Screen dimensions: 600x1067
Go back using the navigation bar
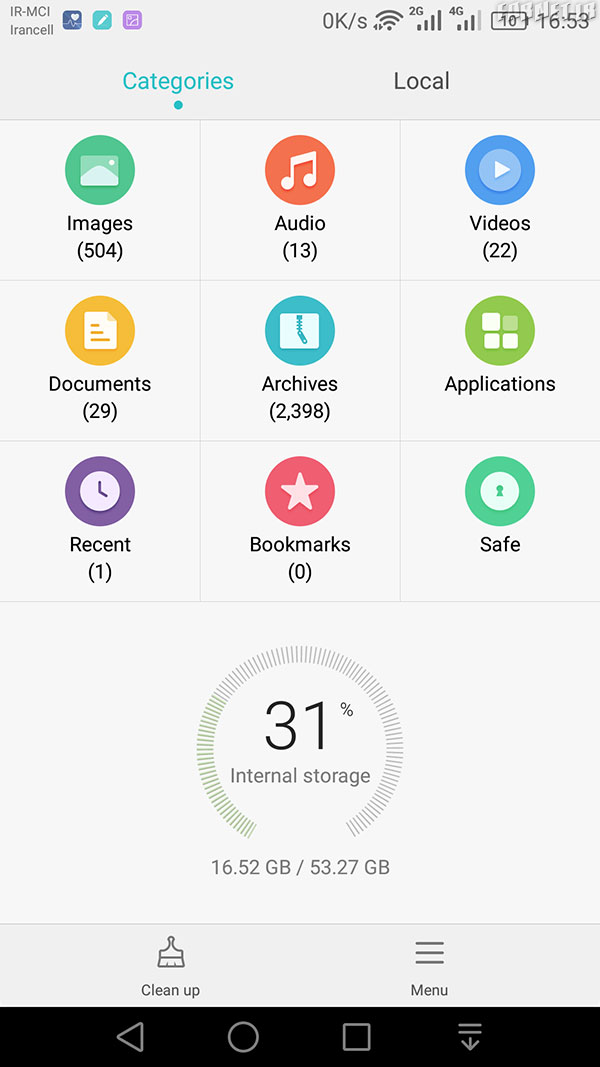130,1037
